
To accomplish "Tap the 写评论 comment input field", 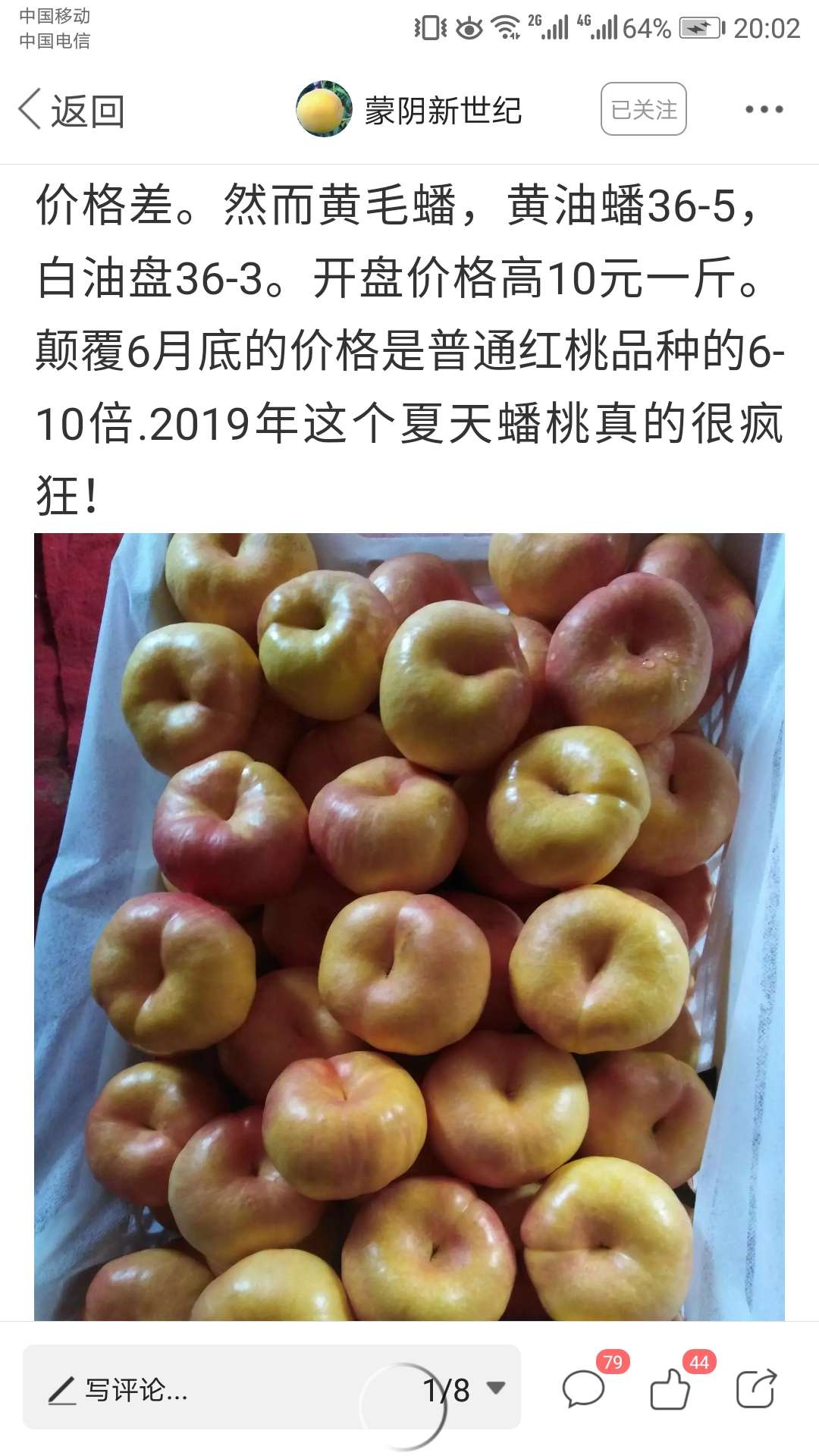I will tap(190, 1390).
